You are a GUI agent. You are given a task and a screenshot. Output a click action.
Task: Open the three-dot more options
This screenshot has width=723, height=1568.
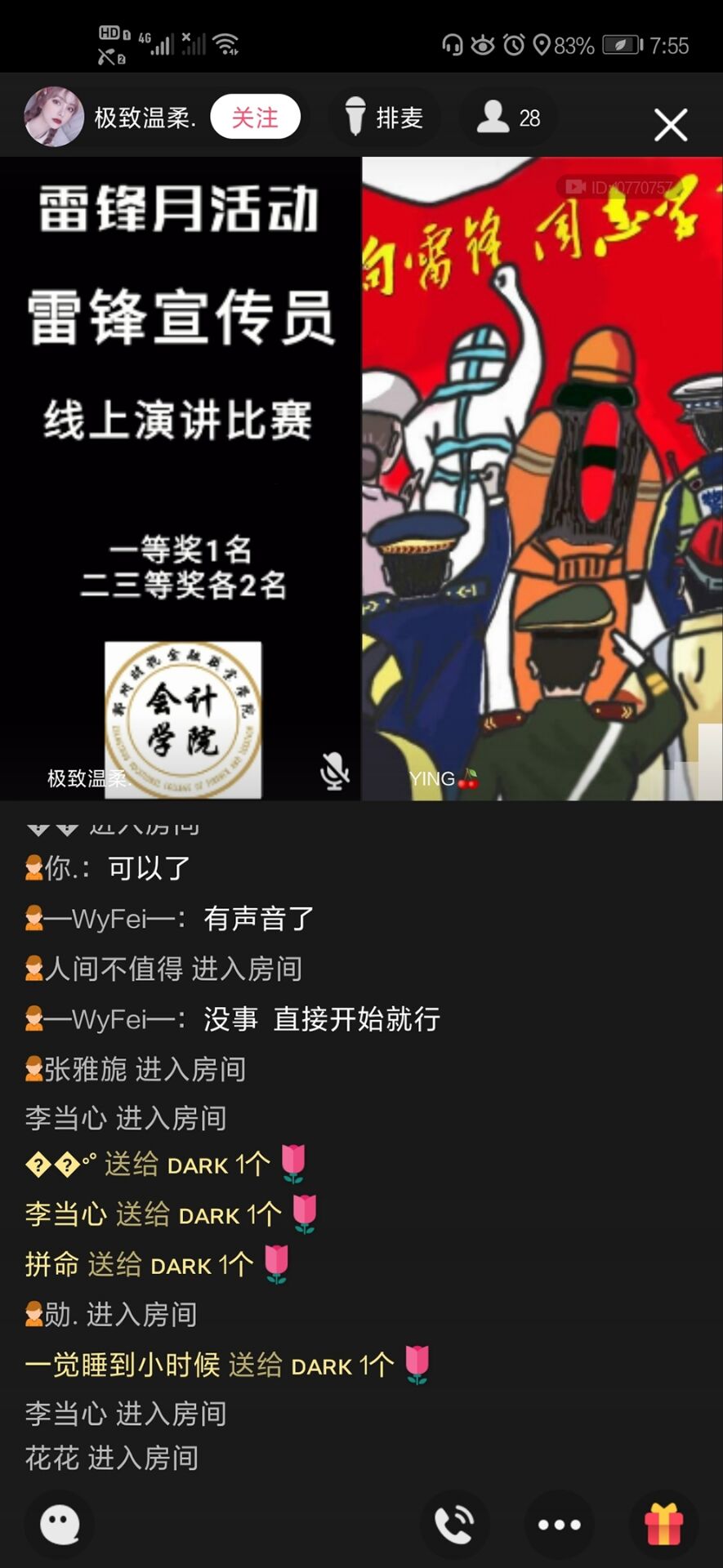click(560, 1524)
